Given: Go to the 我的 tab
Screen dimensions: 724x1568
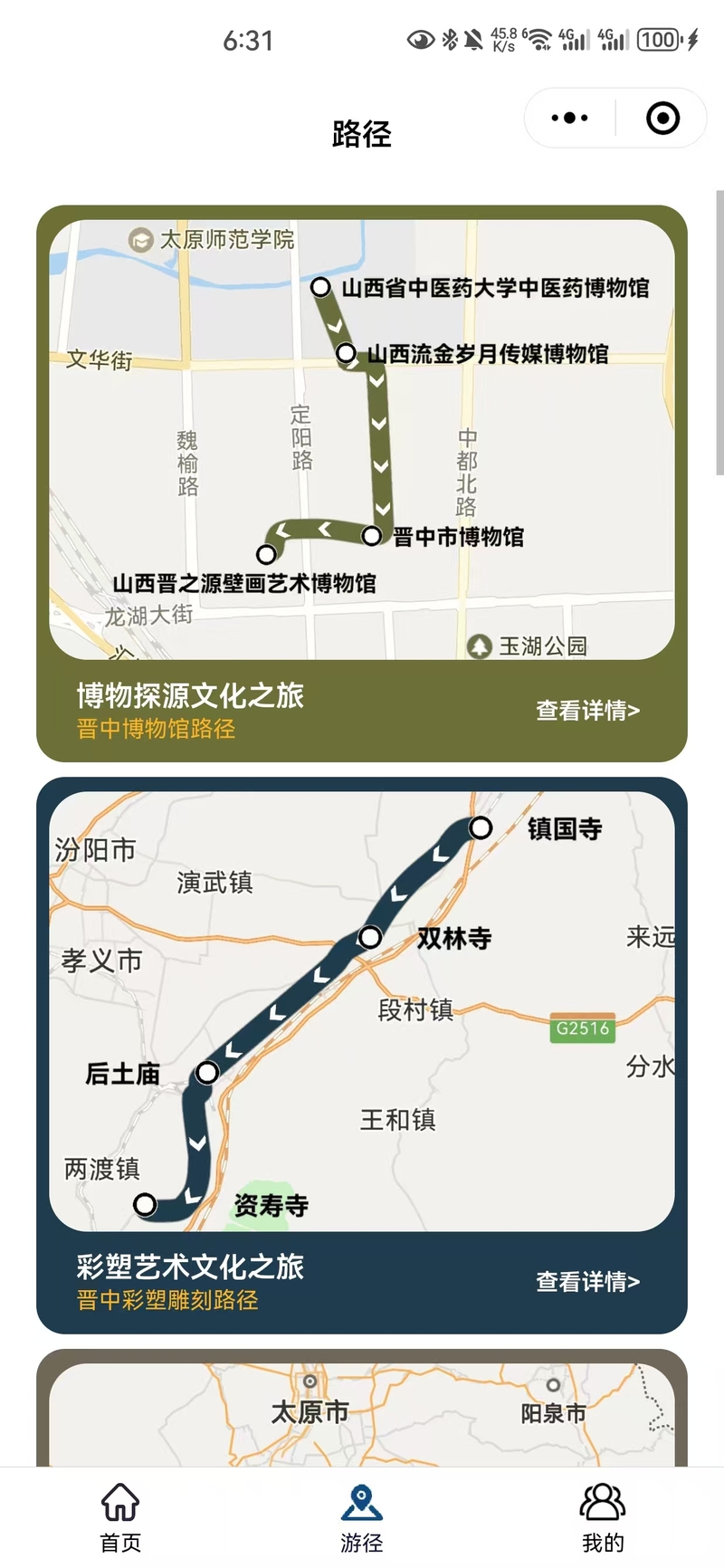Looking at the screenshot, I should [x=603, y=1517].
